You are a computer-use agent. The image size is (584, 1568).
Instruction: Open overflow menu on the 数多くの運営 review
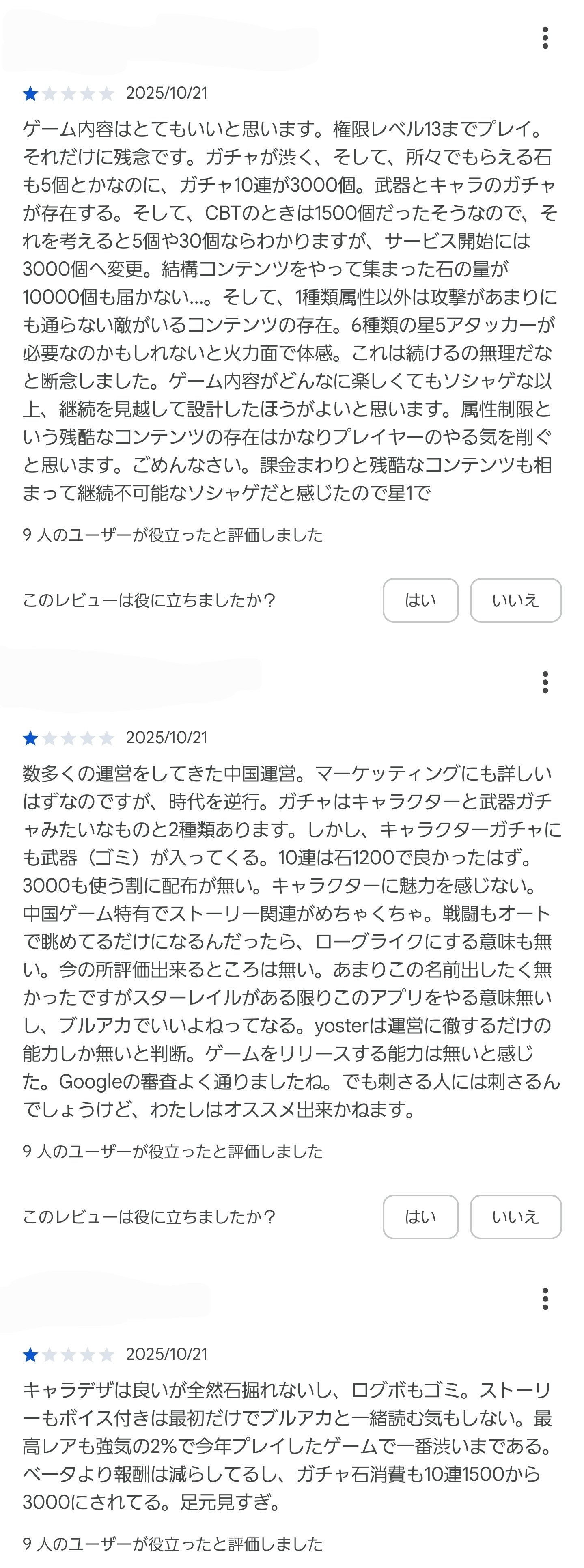tap(545, 682)
